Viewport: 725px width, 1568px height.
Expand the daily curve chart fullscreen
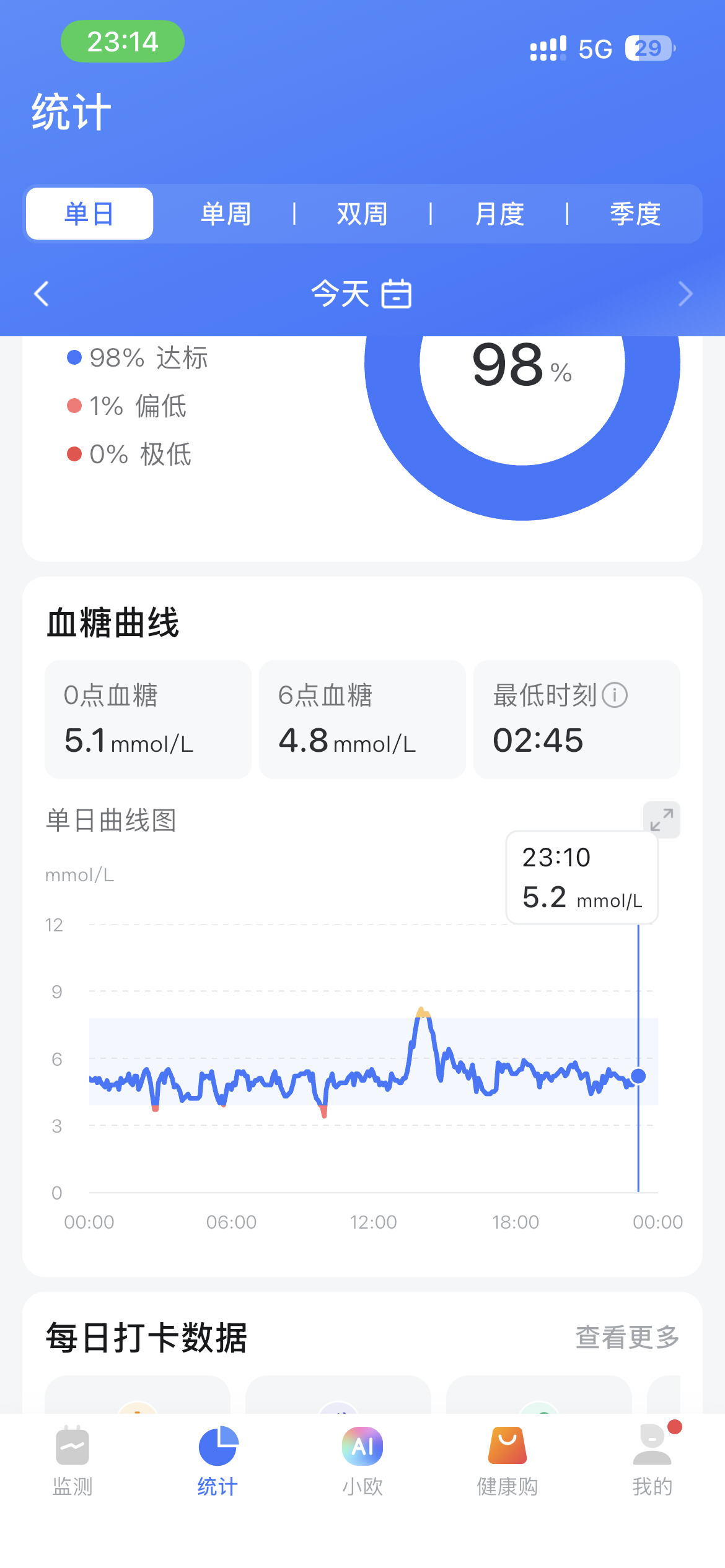(662, 820)
